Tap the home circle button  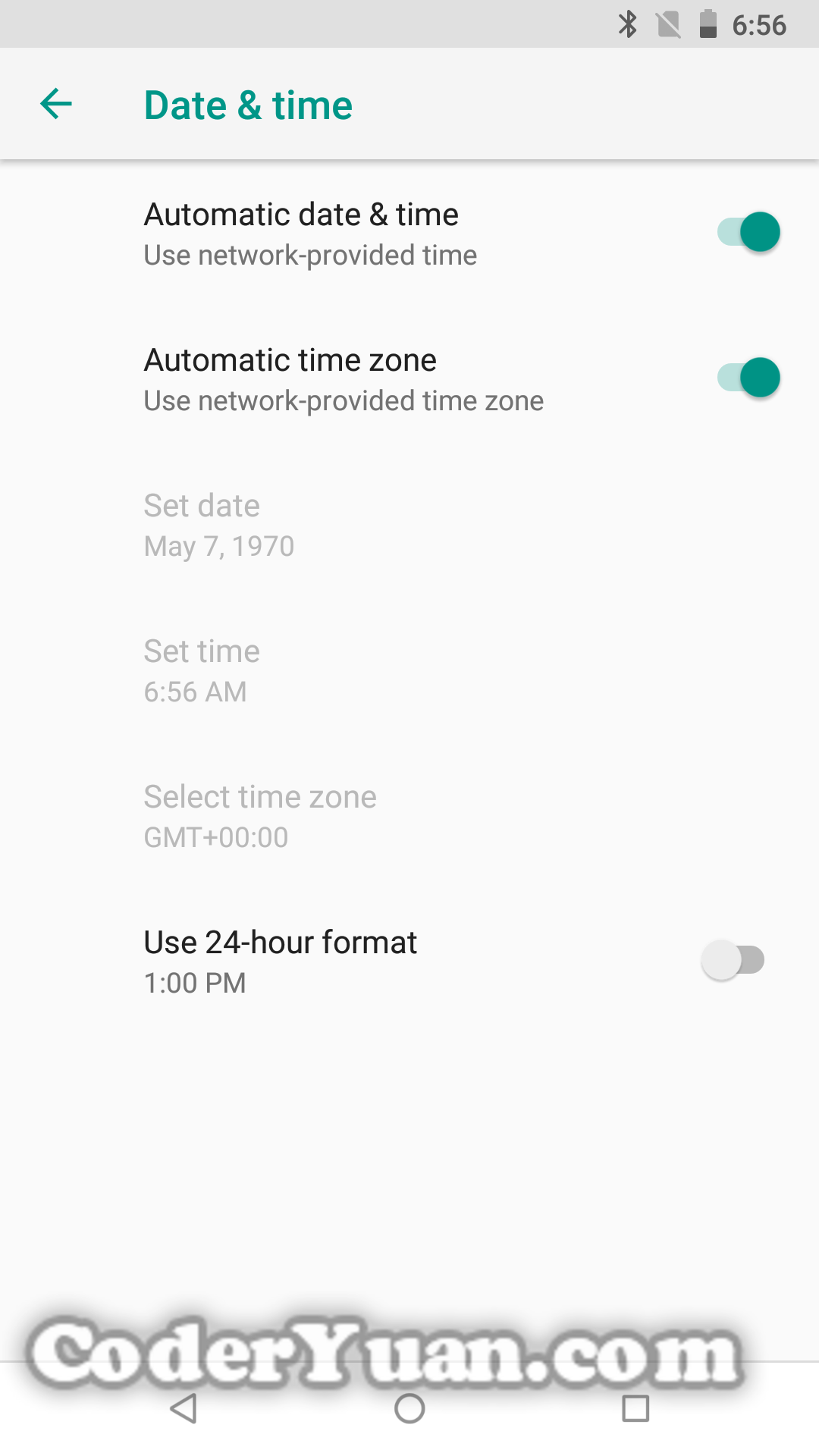[x=409, y=1410]
